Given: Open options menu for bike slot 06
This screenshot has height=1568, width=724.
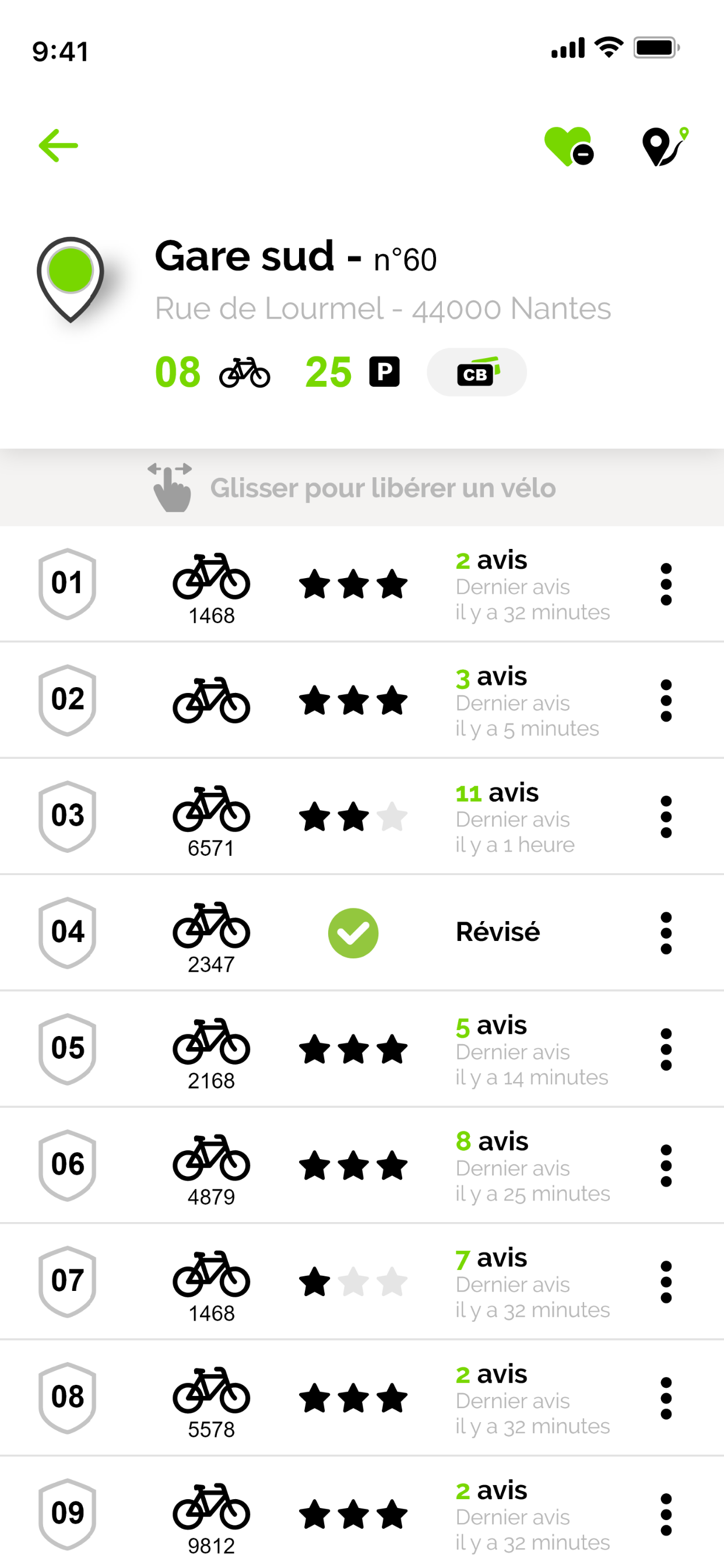Looking at the screenshot, I should tap(666, 1165).
